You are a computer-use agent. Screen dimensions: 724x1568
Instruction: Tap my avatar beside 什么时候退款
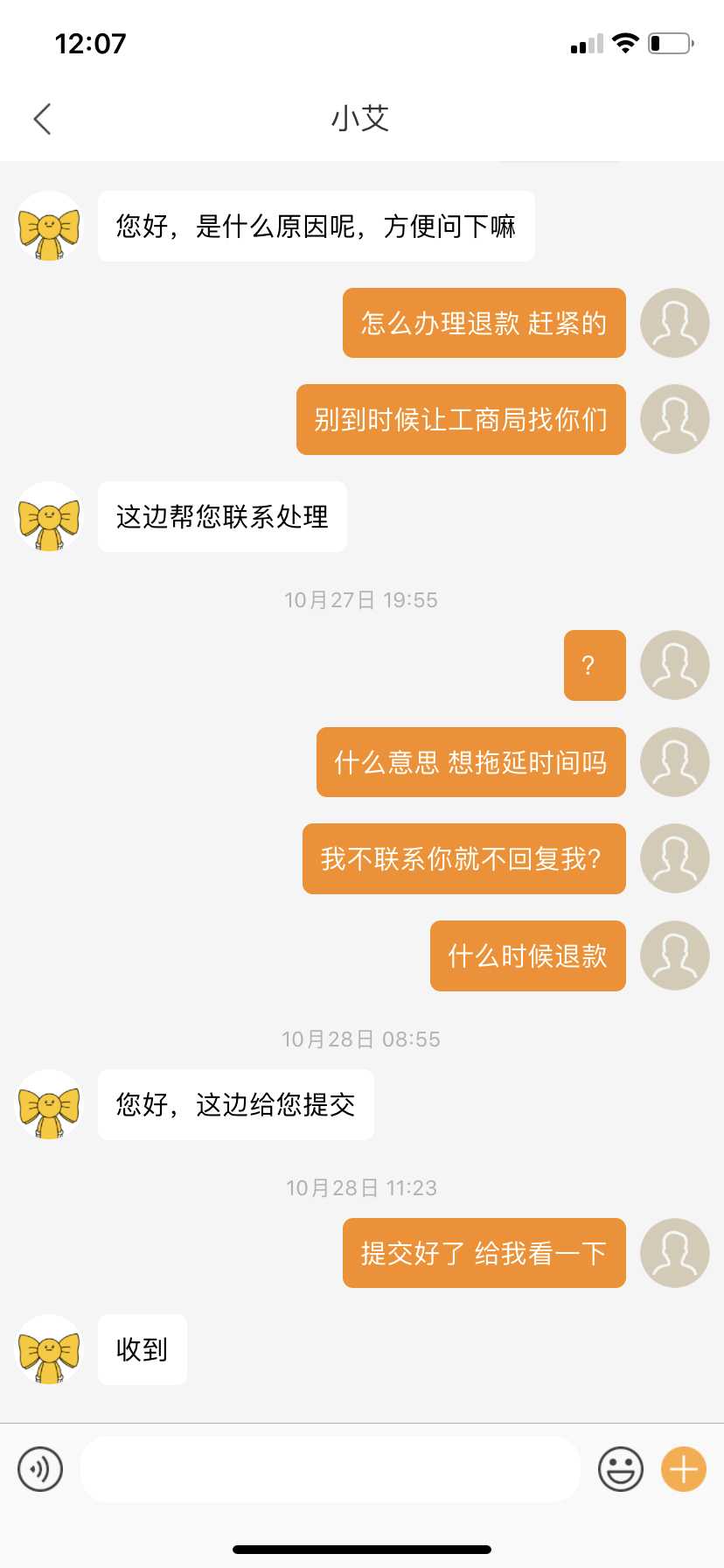674,955
